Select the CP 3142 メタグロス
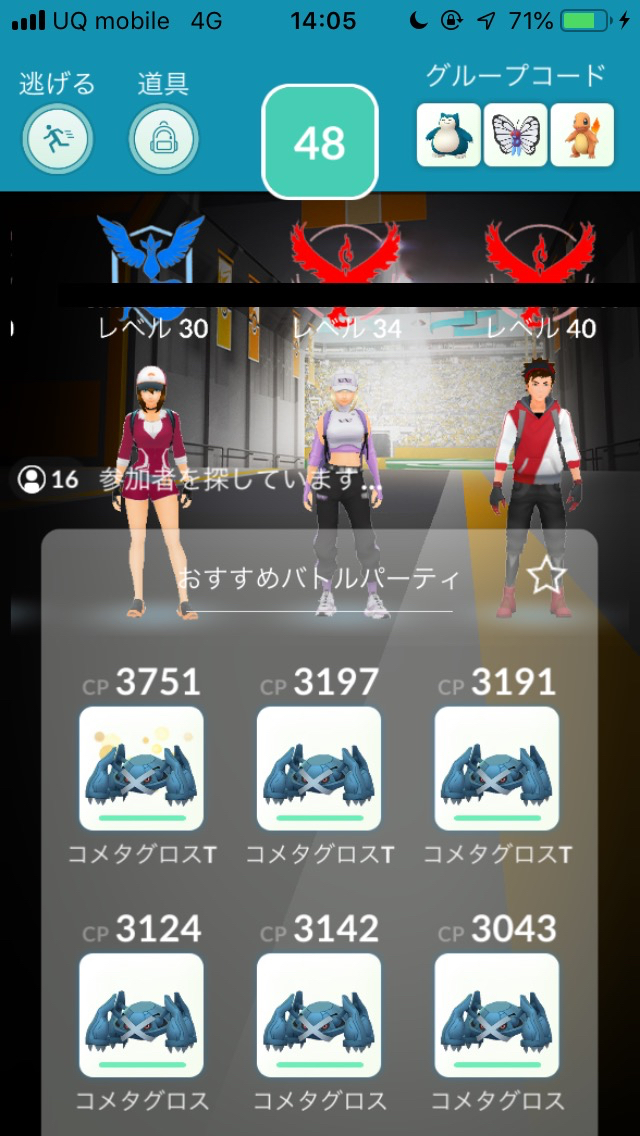 319,1014
